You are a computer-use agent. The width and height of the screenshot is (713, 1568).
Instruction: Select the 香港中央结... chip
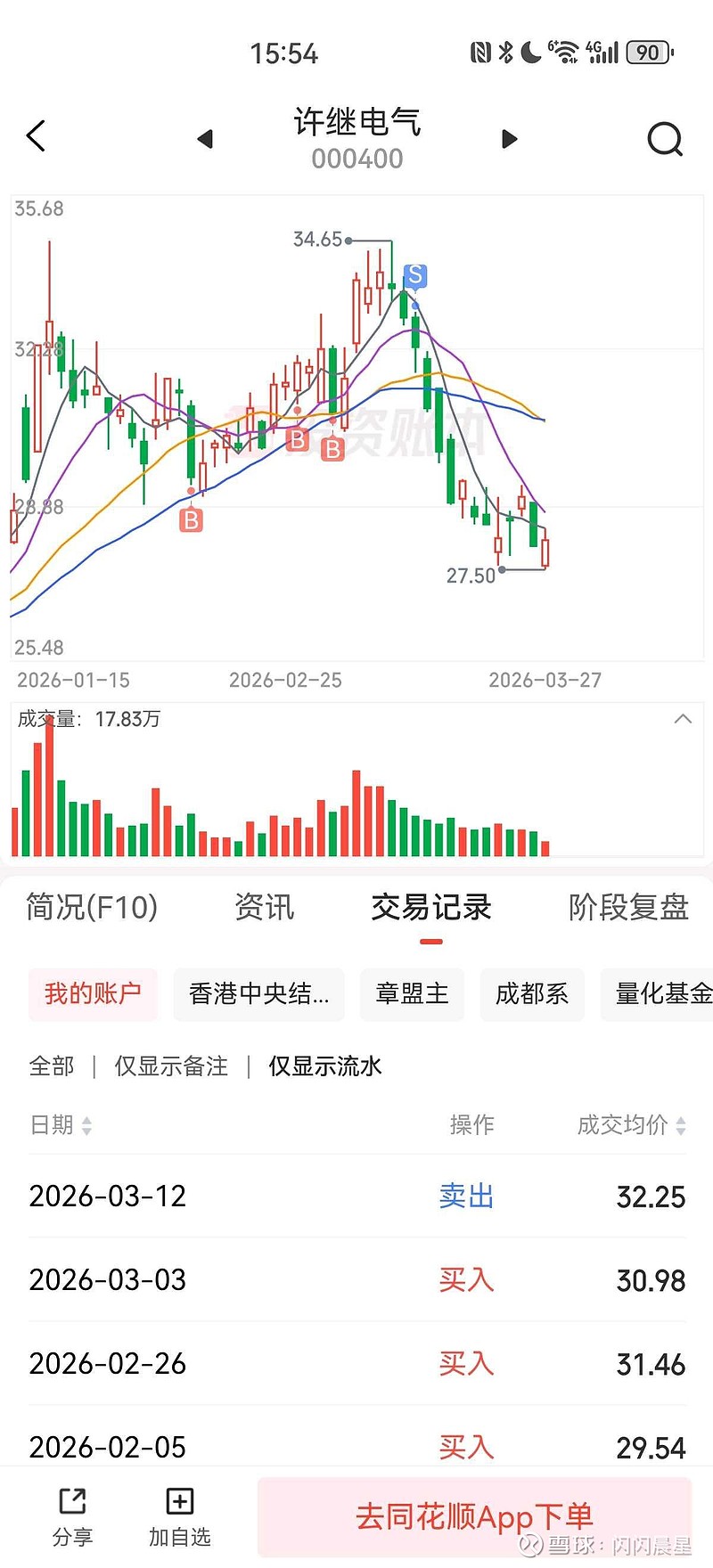point(258,994)
